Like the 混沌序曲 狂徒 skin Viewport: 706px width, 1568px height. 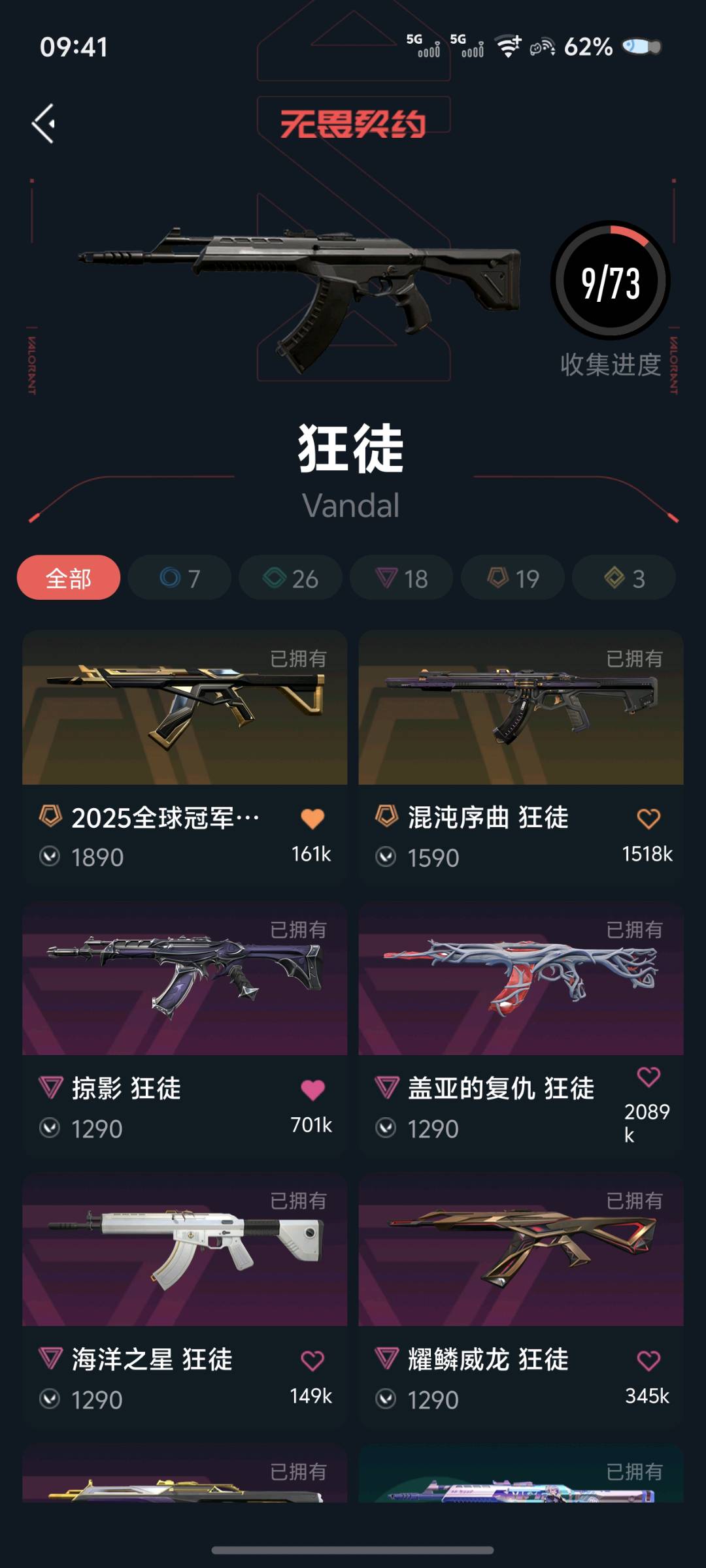[x=648, y=819]
